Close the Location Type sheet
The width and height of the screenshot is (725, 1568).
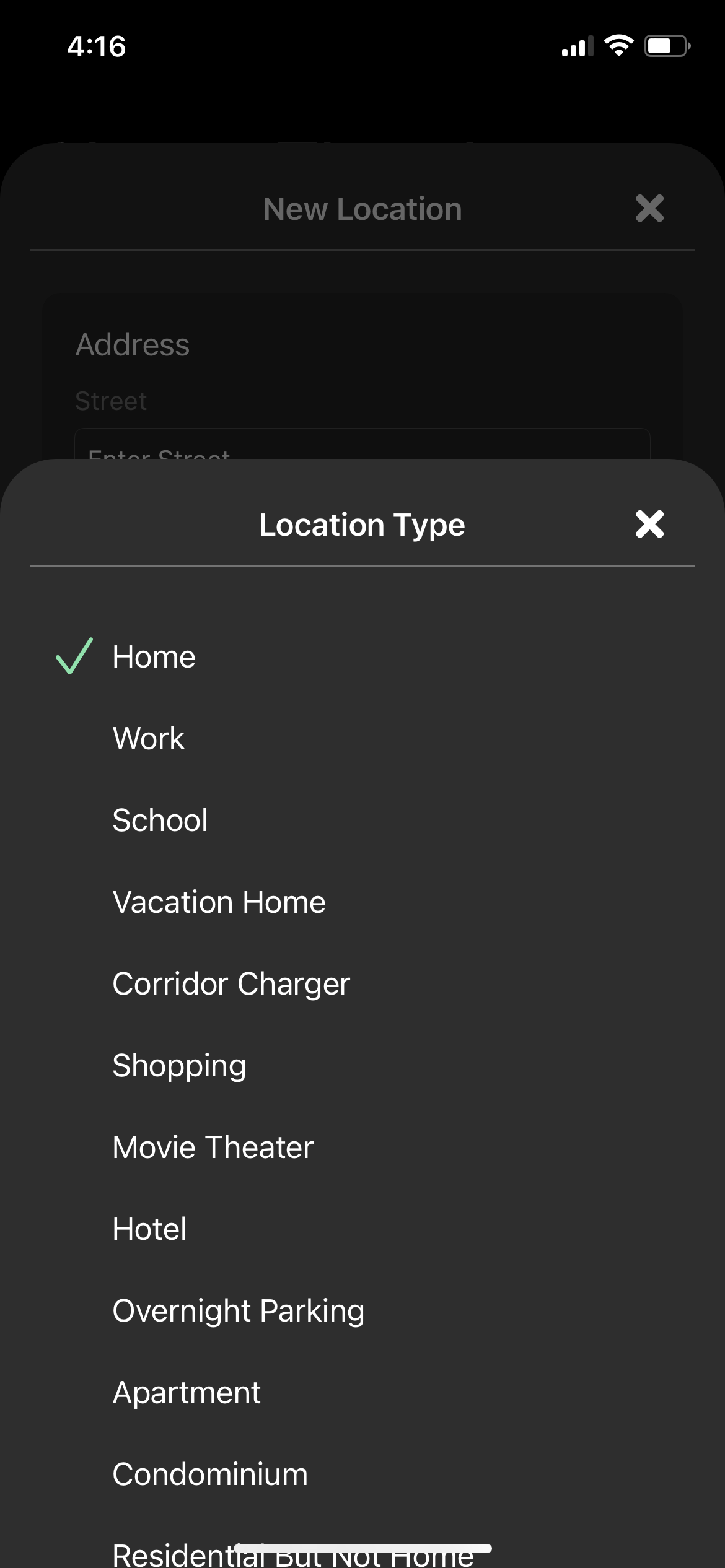pos(649,525)
